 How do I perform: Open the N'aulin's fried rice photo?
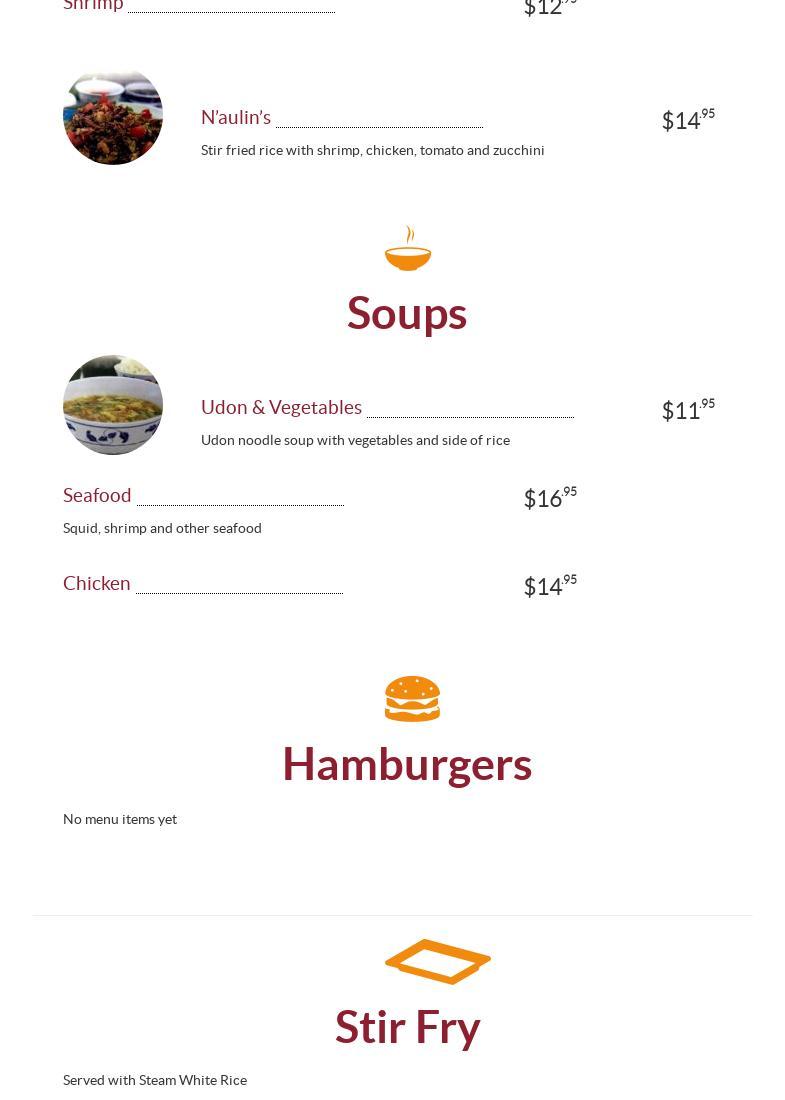(113, 116)
